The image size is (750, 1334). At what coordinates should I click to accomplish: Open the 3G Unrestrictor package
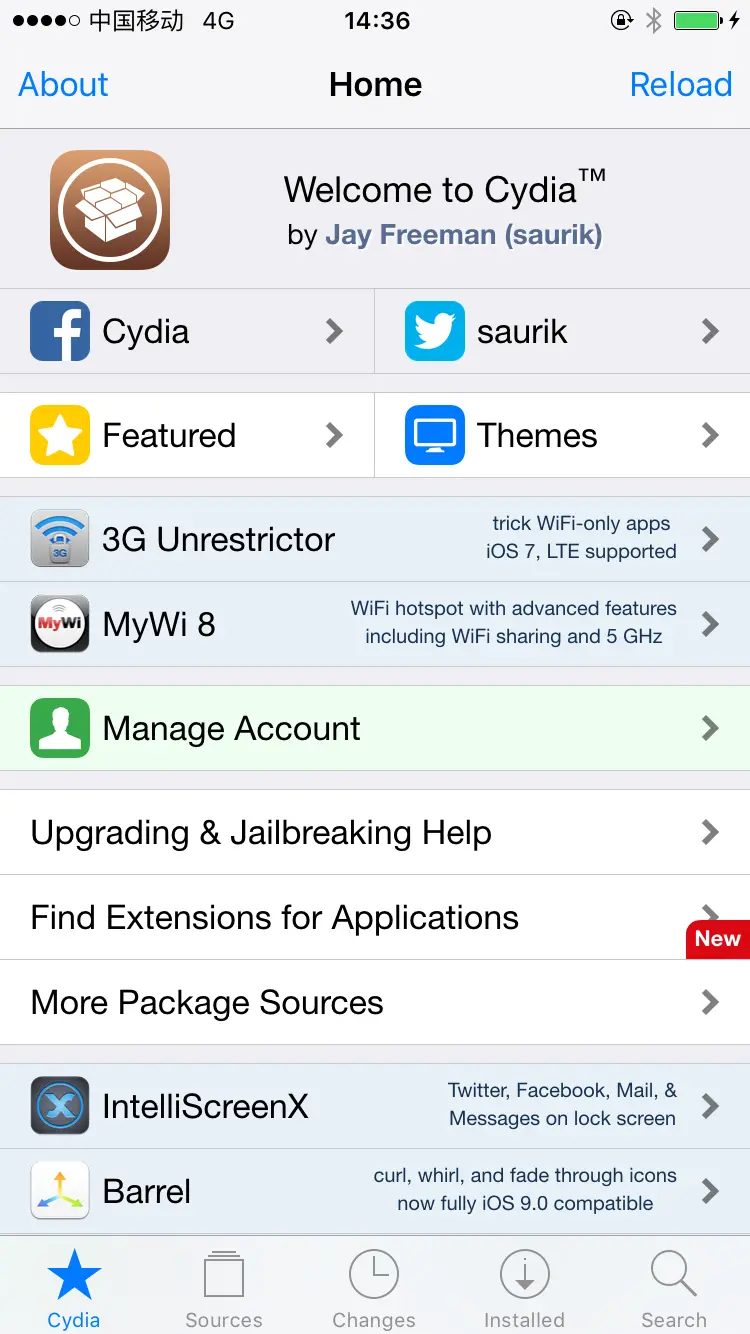(x=375, y=540)
